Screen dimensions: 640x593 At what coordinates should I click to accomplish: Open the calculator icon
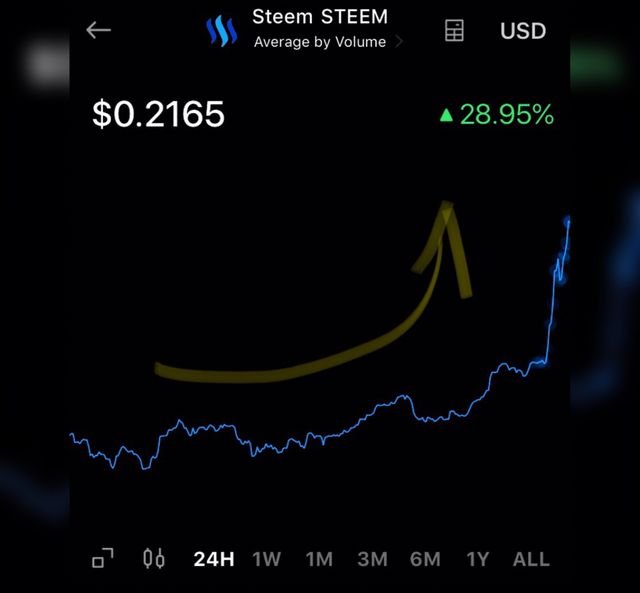(454, 30)
